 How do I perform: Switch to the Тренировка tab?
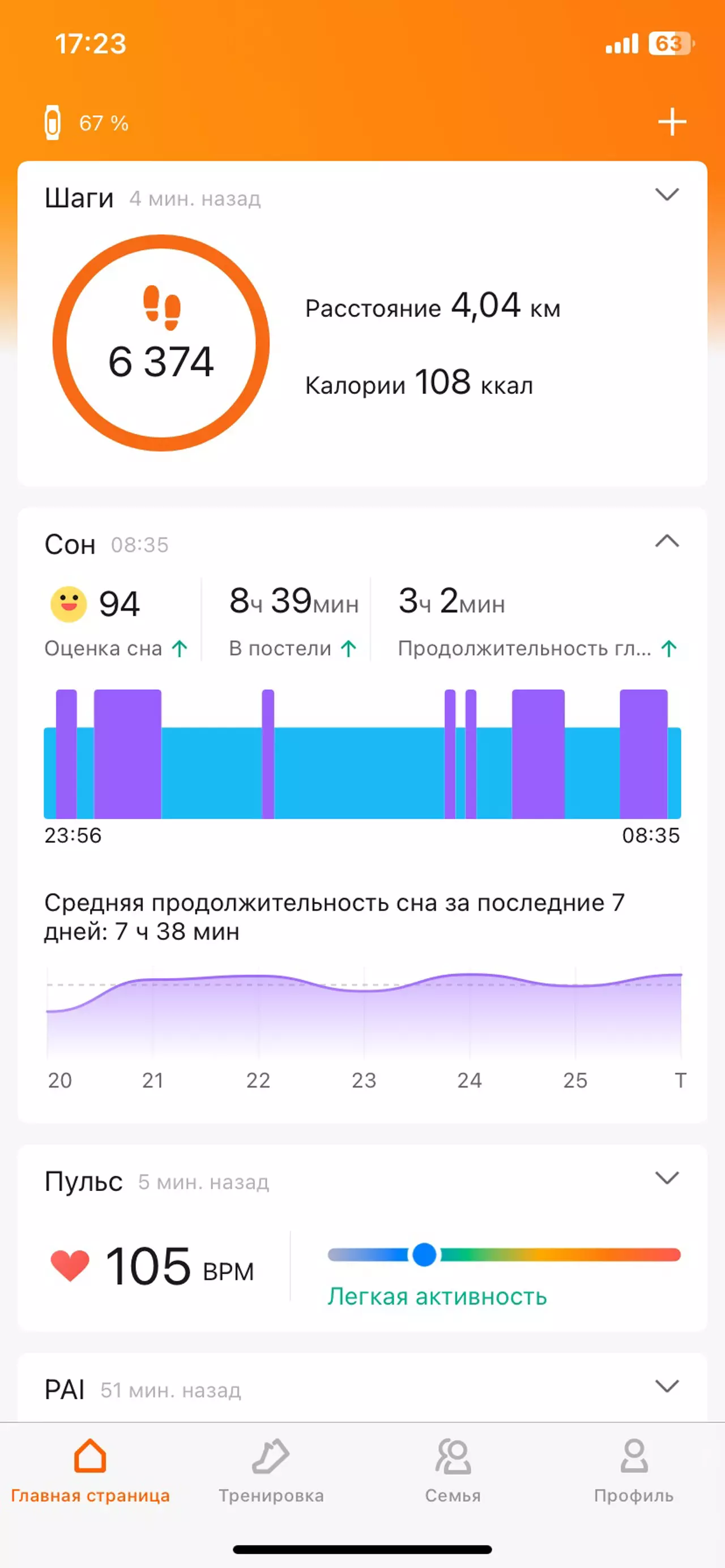tap(271, 1471)
